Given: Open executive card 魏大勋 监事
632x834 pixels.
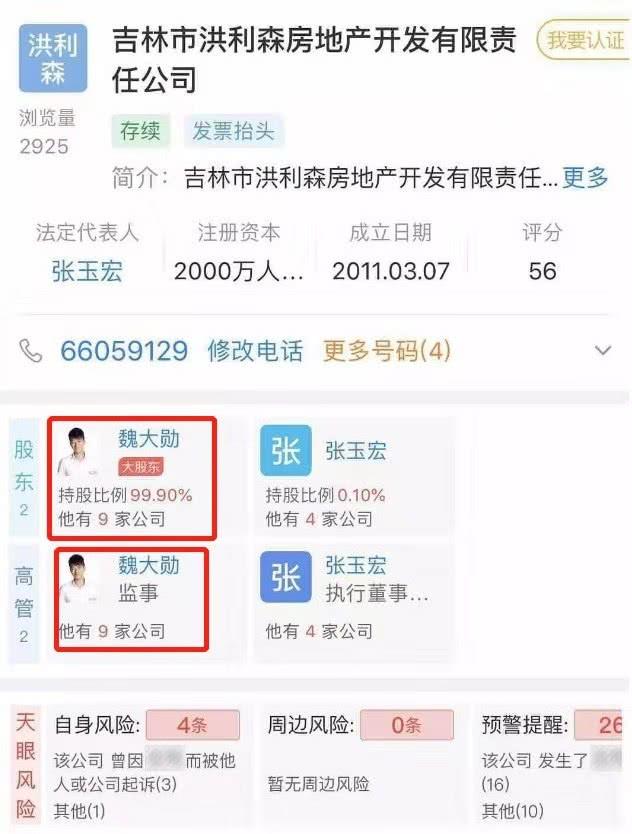Looking at the screenshot, I should tap(130, 597).
